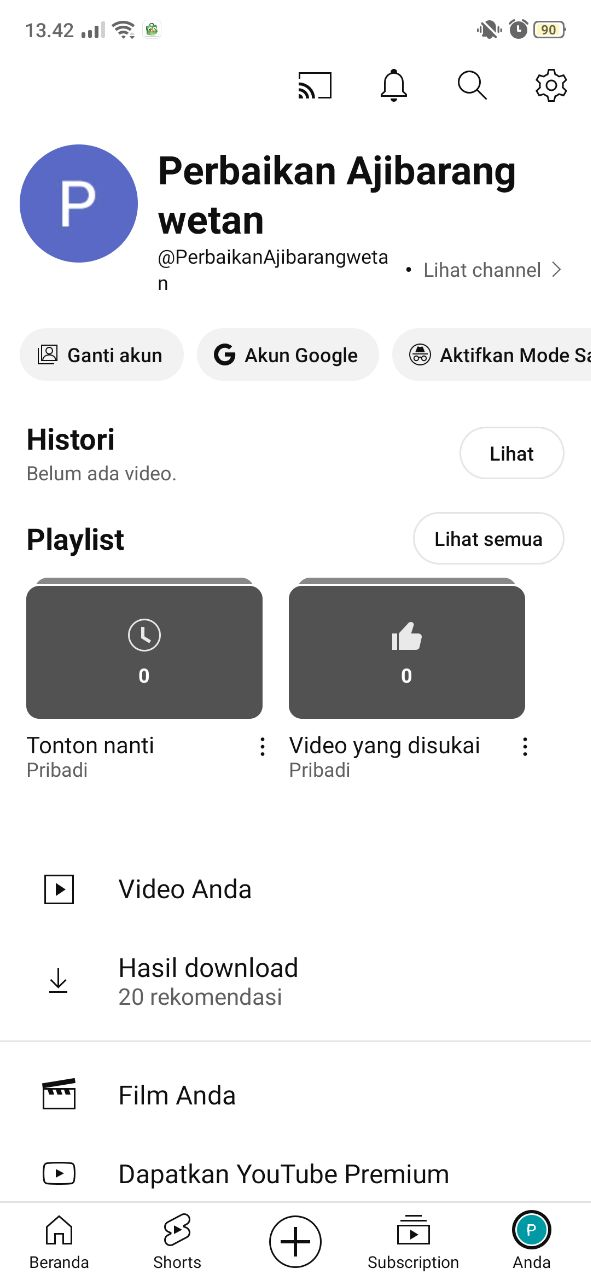Open more options for Video yang disukai
This screenshot has height=1280, width=591.
pyautogui.click(x=525, y=747)
